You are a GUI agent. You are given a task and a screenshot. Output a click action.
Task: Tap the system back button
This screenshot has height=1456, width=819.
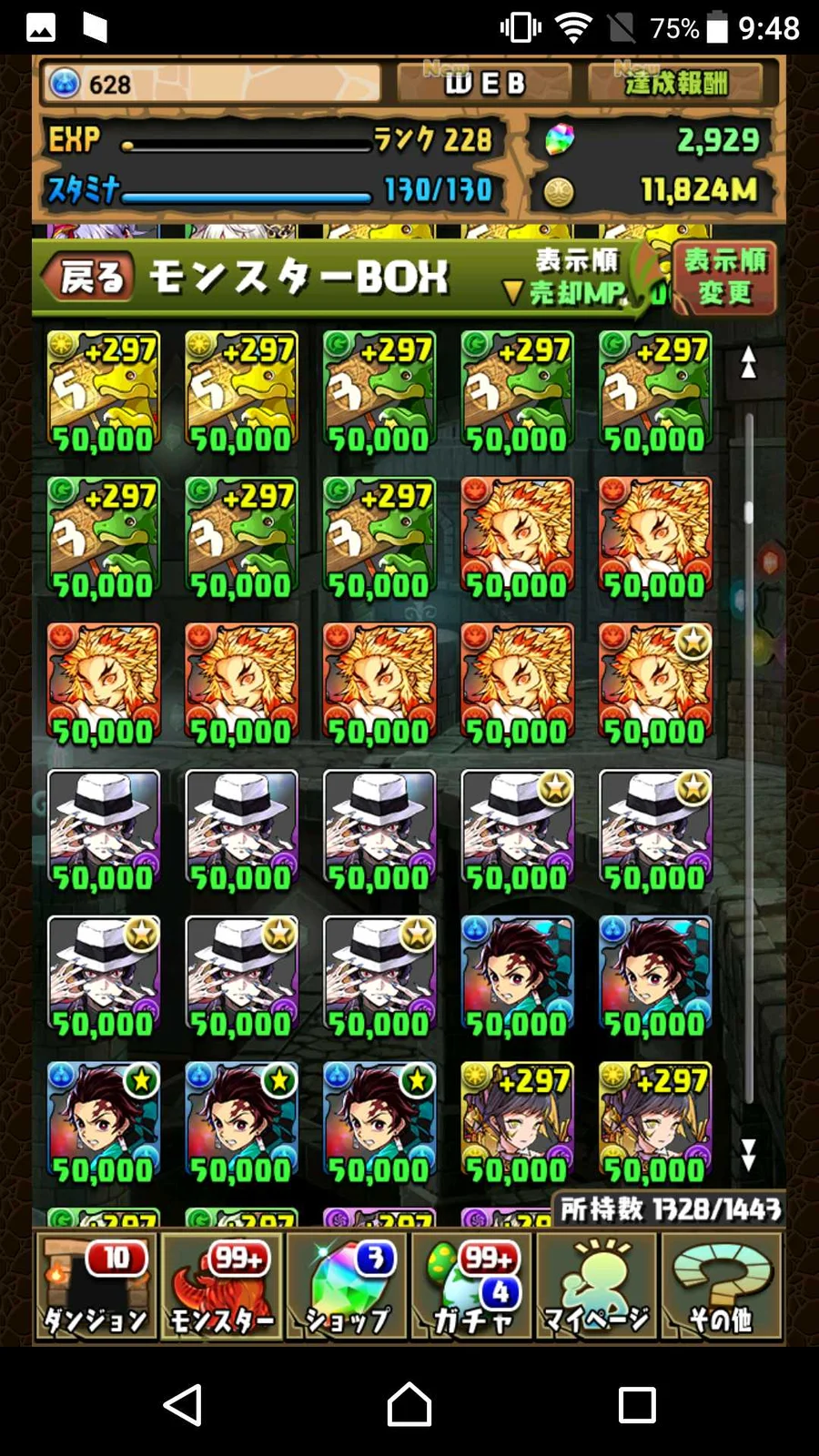(x=183, y=1405)
